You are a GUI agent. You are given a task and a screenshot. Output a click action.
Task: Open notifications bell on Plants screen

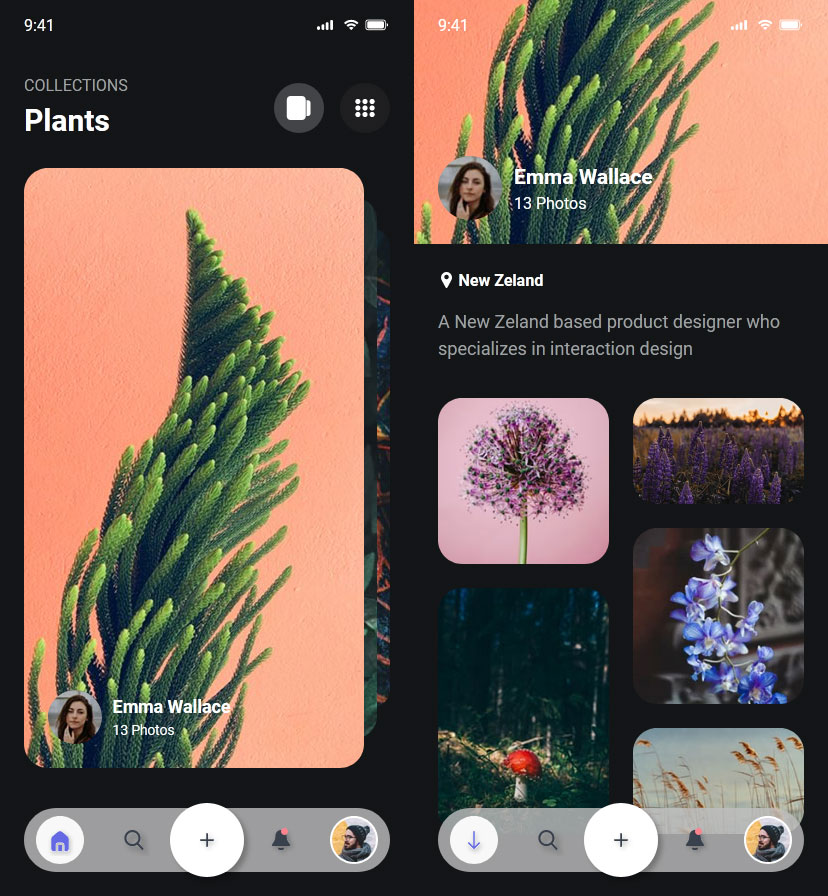[x=282, y=840]
